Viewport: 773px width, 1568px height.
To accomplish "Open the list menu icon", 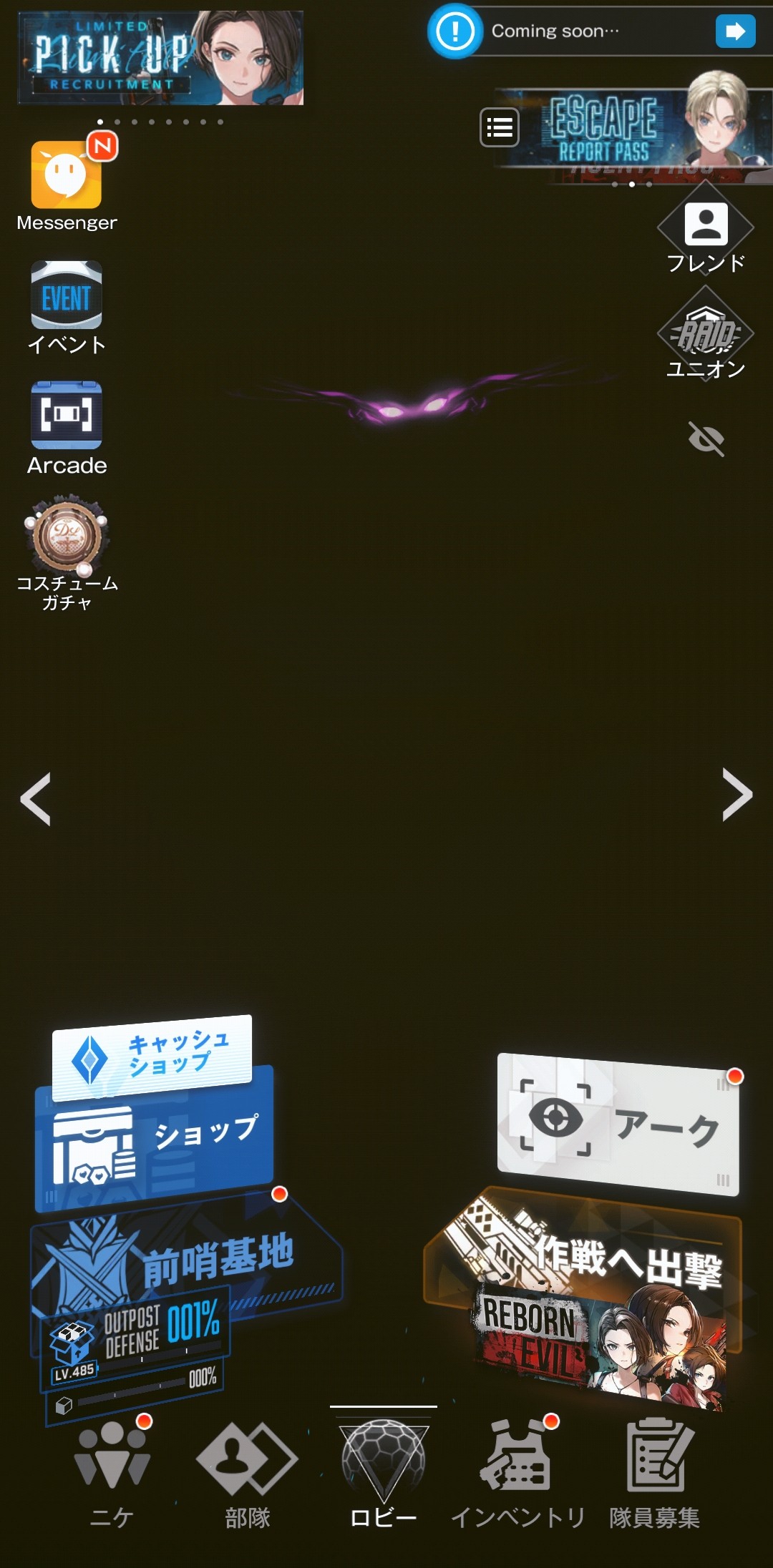I will 499,128.
